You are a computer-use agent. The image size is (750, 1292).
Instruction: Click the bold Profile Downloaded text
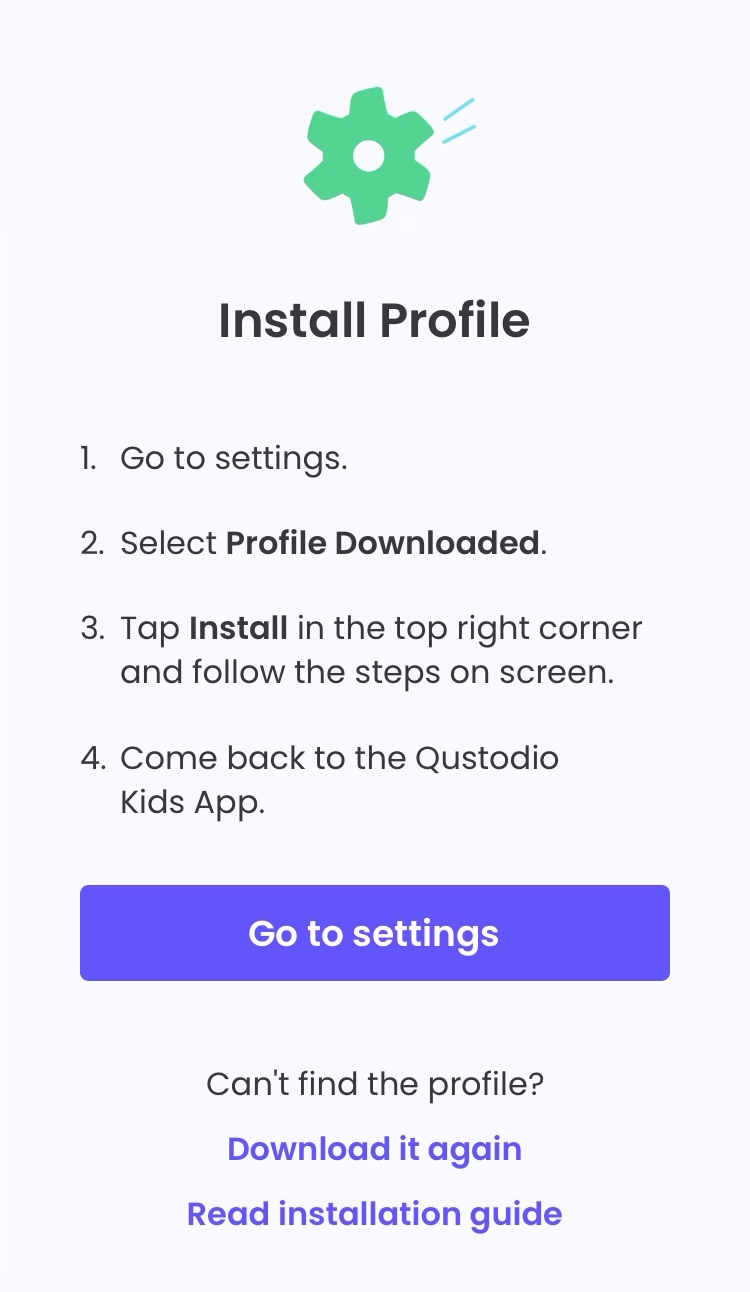tap(383, 543)
